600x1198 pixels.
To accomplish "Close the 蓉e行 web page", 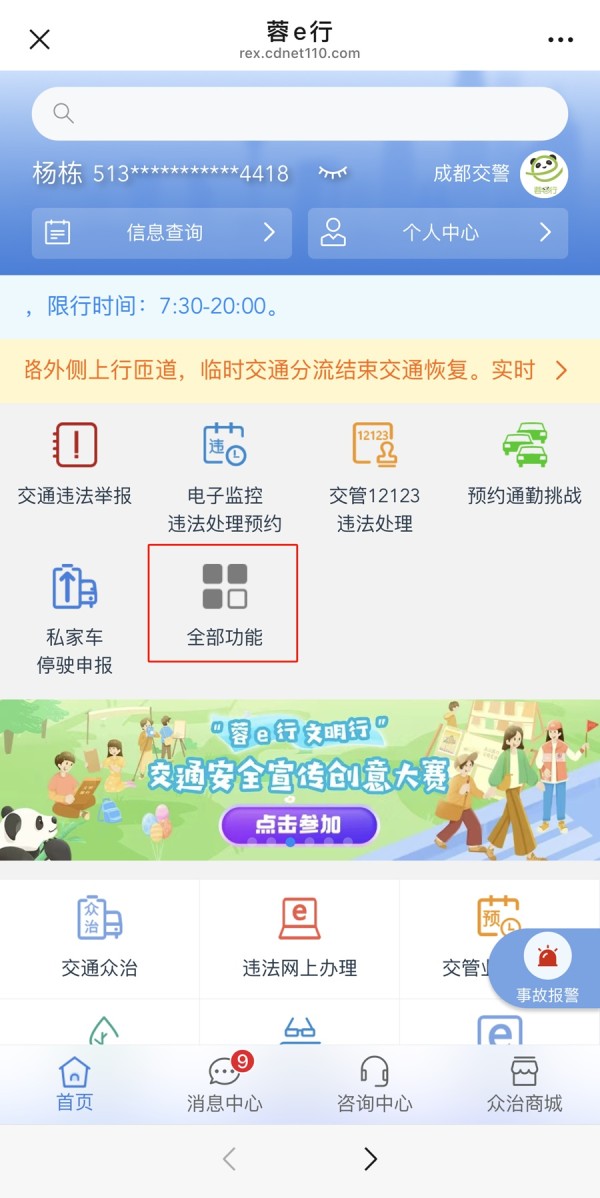I will pos(39,40).
